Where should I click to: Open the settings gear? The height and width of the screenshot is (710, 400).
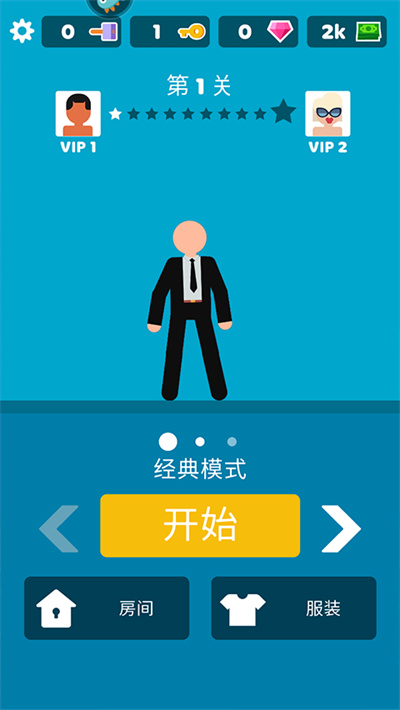pos(22,32)
